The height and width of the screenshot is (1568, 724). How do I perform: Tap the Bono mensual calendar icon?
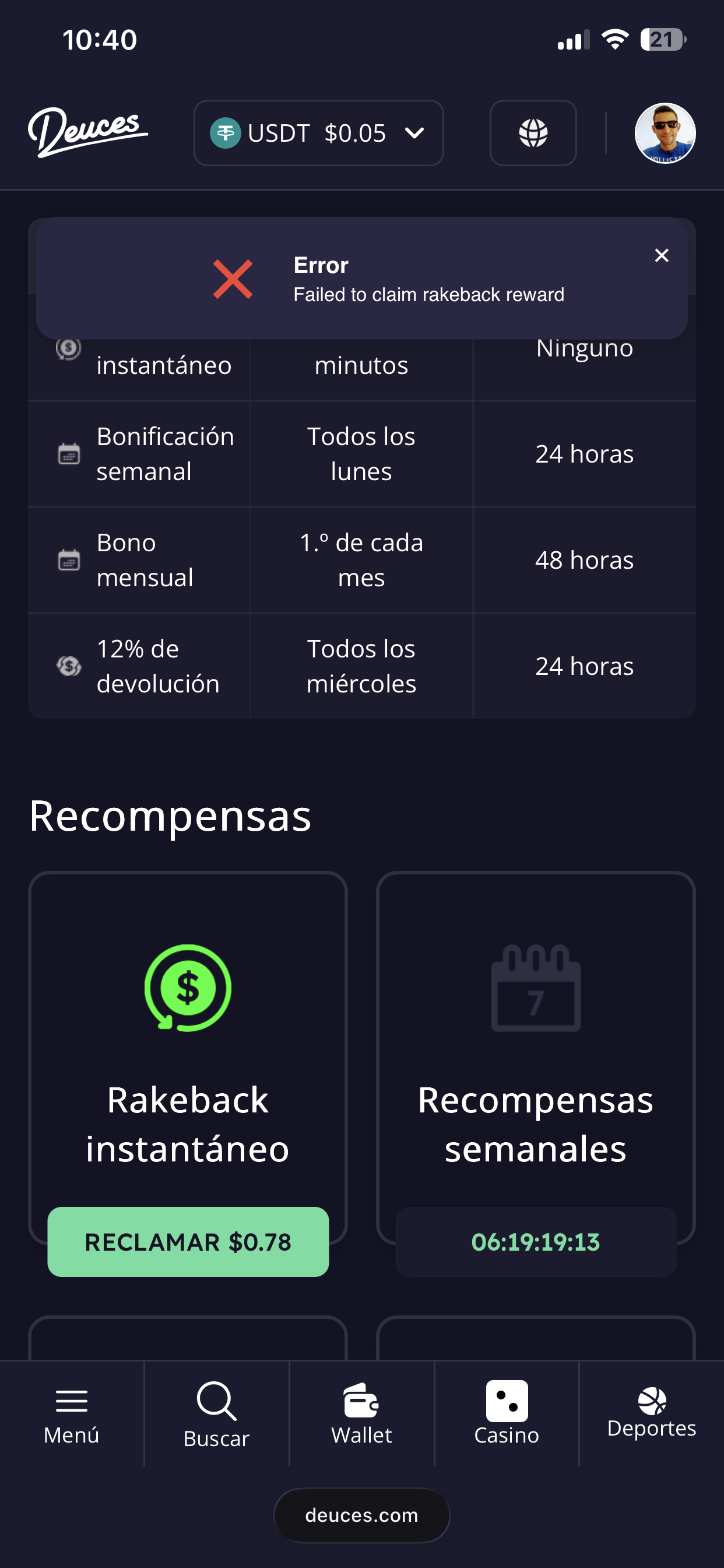pyautogui.click(x=69, y=559)
